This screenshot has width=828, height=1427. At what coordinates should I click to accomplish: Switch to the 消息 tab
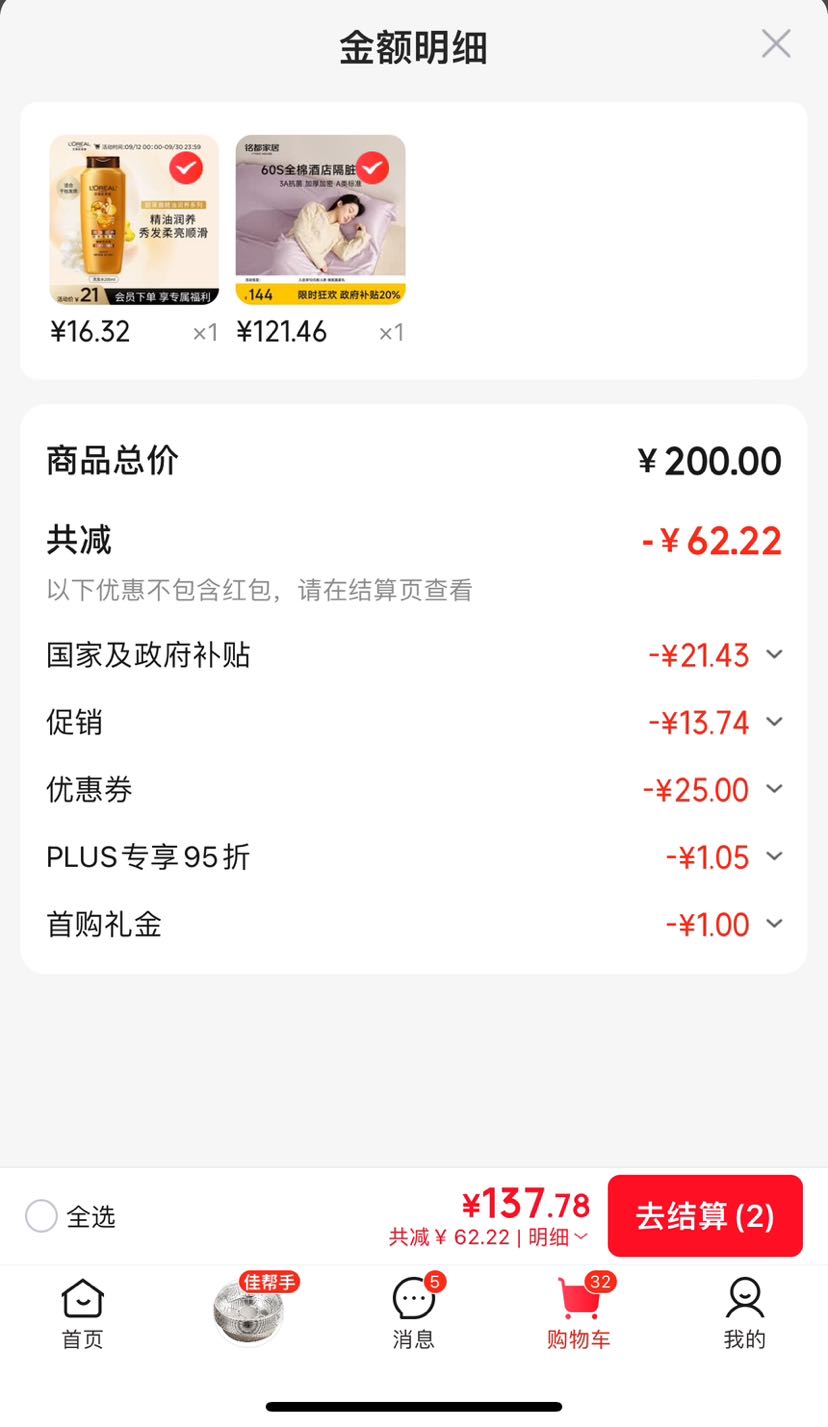pyautogui.click(x=414, y=1313)
